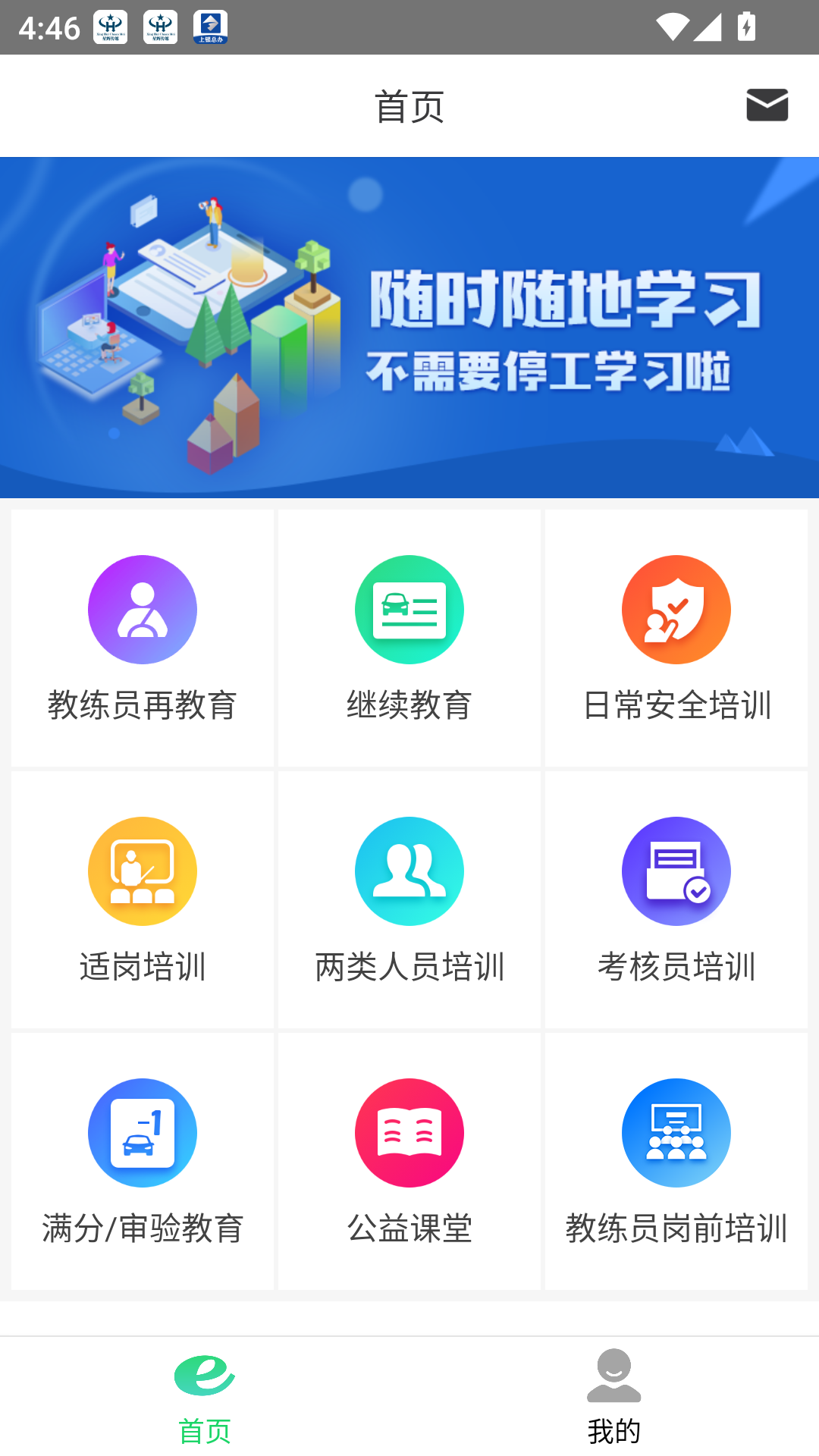This screenshot has height=1456, width=819.
Task: Click the 首页 title at the top
Action: pos(409,106)
